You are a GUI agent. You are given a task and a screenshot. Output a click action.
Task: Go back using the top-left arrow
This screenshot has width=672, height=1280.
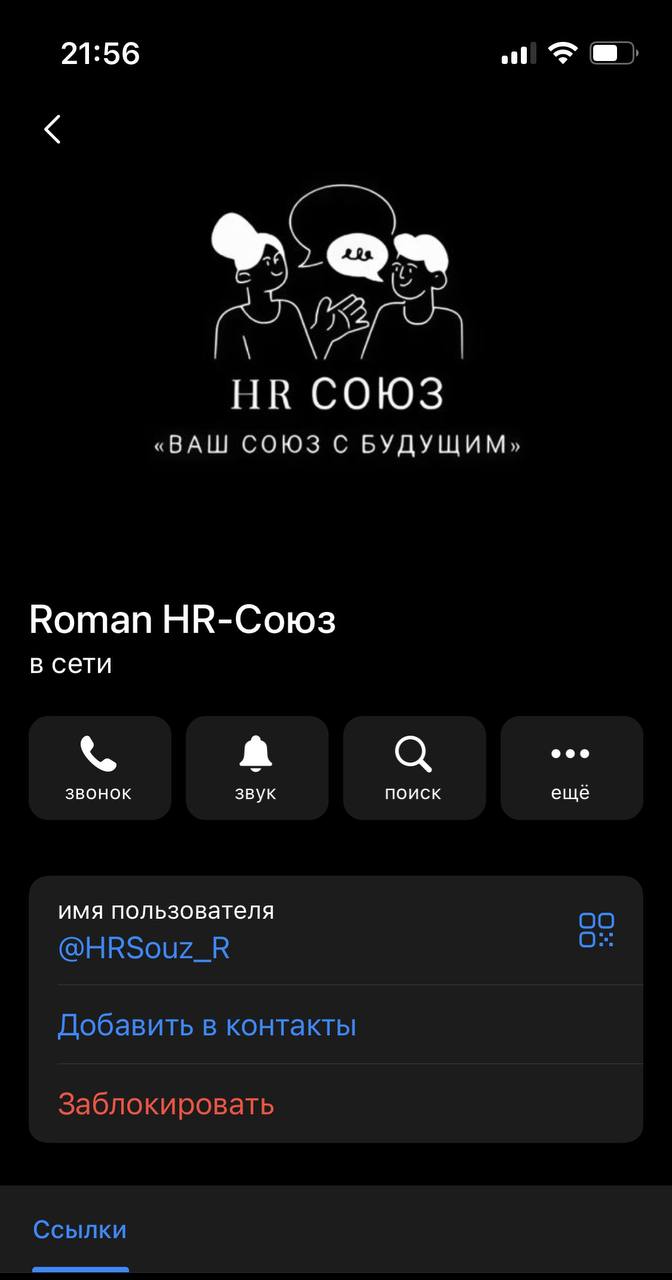click(x=53, y=129)
